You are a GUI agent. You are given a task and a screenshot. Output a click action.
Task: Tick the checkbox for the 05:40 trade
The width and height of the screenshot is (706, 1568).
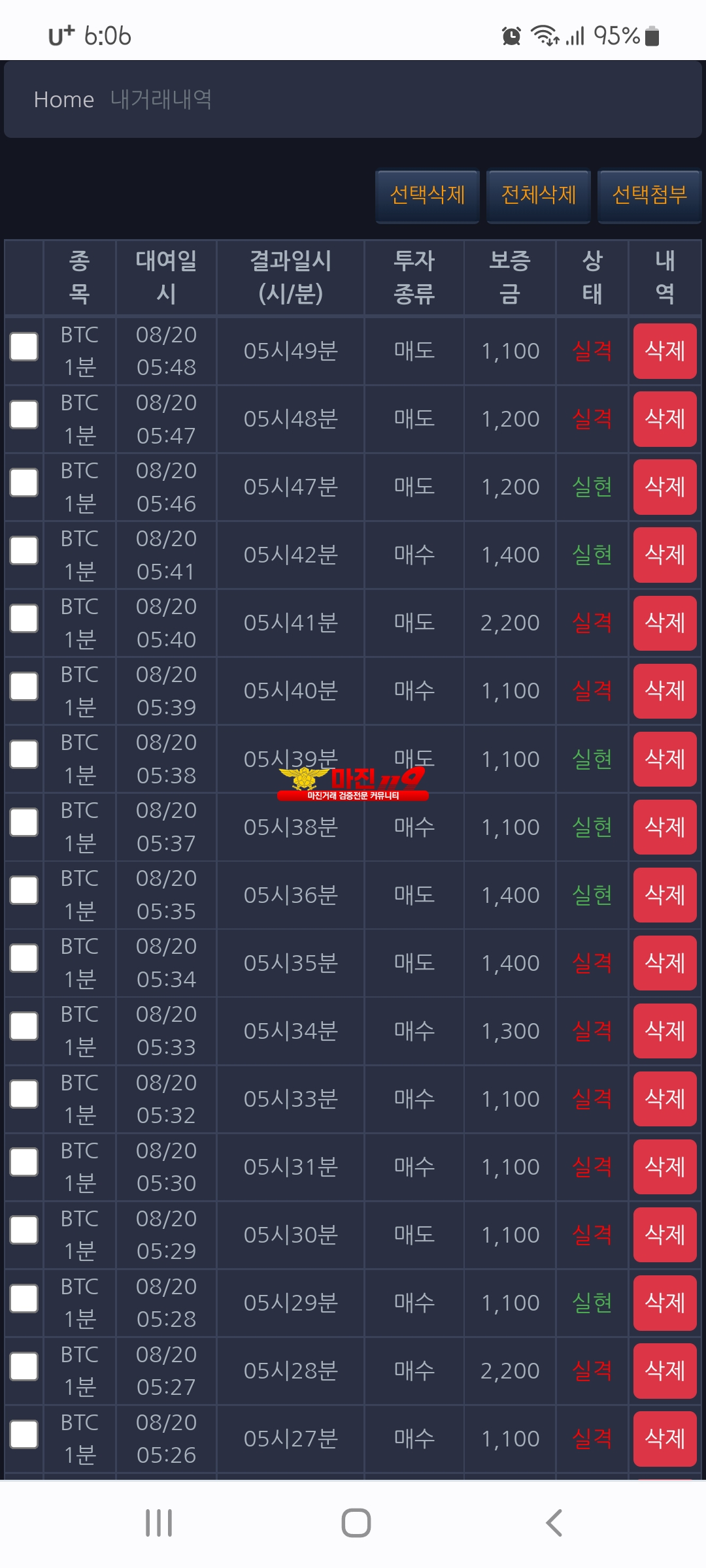pos(24,618)
